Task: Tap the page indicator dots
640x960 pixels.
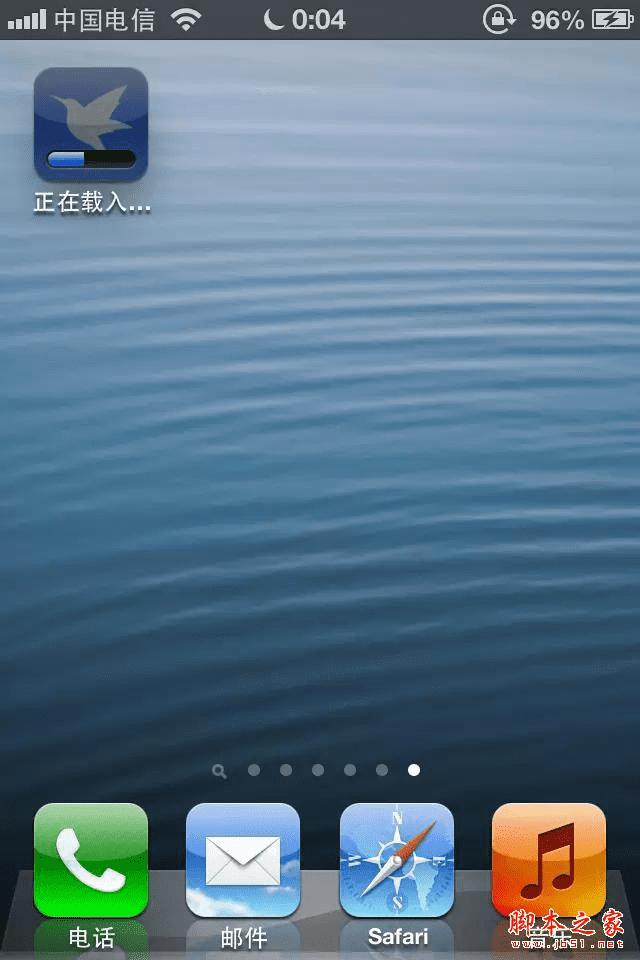Action: 317,770
